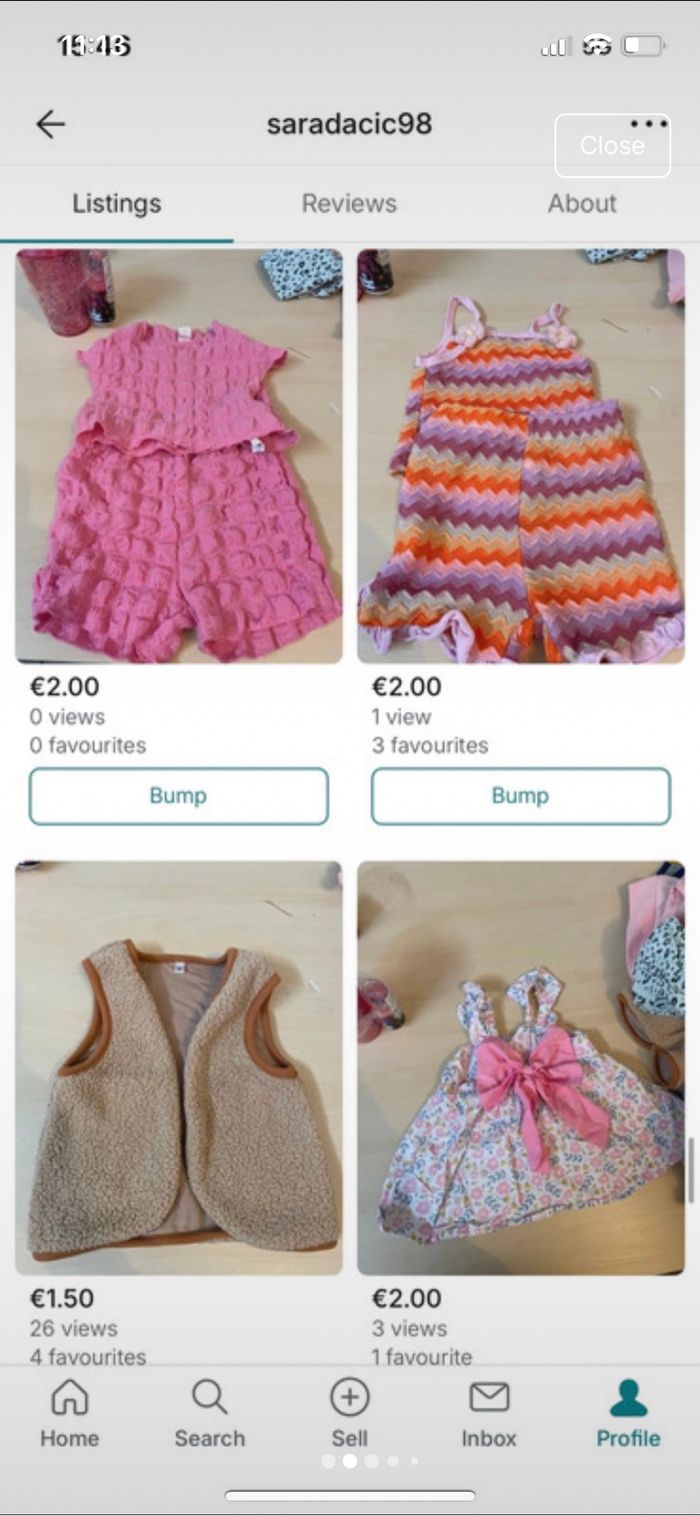Bump the pink textured set listing

click(178, 796)
